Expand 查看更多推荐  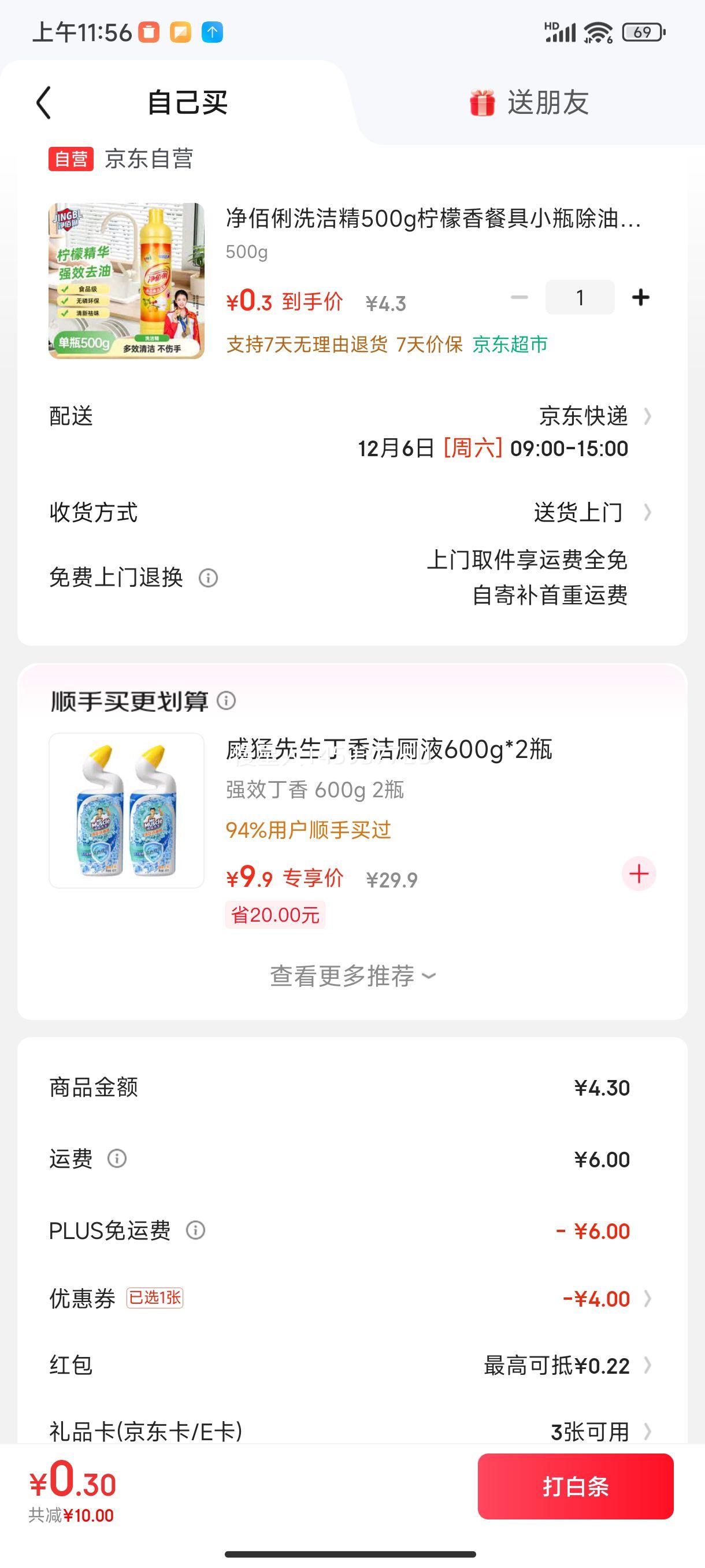352,976
